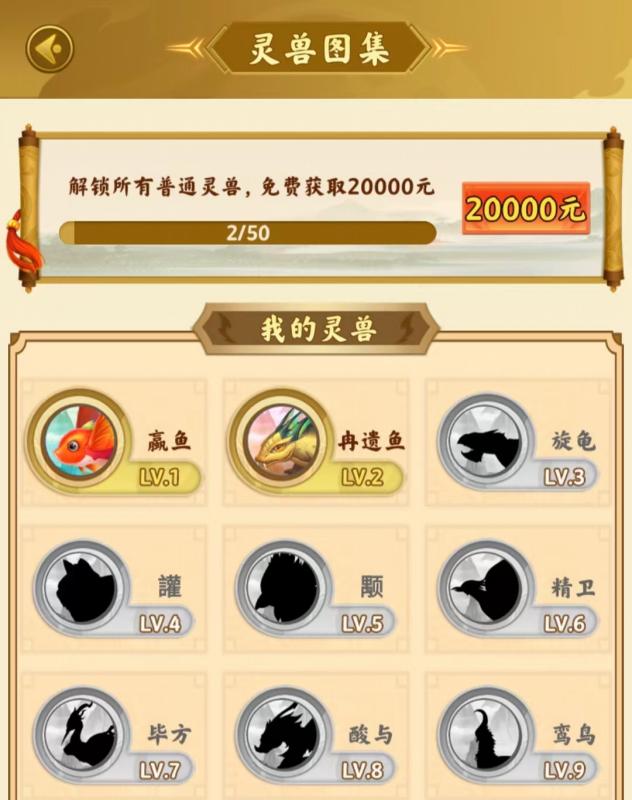The image size is (632, 800).
Task: Claim the 20000元 reward button
Action: [525, 208]
